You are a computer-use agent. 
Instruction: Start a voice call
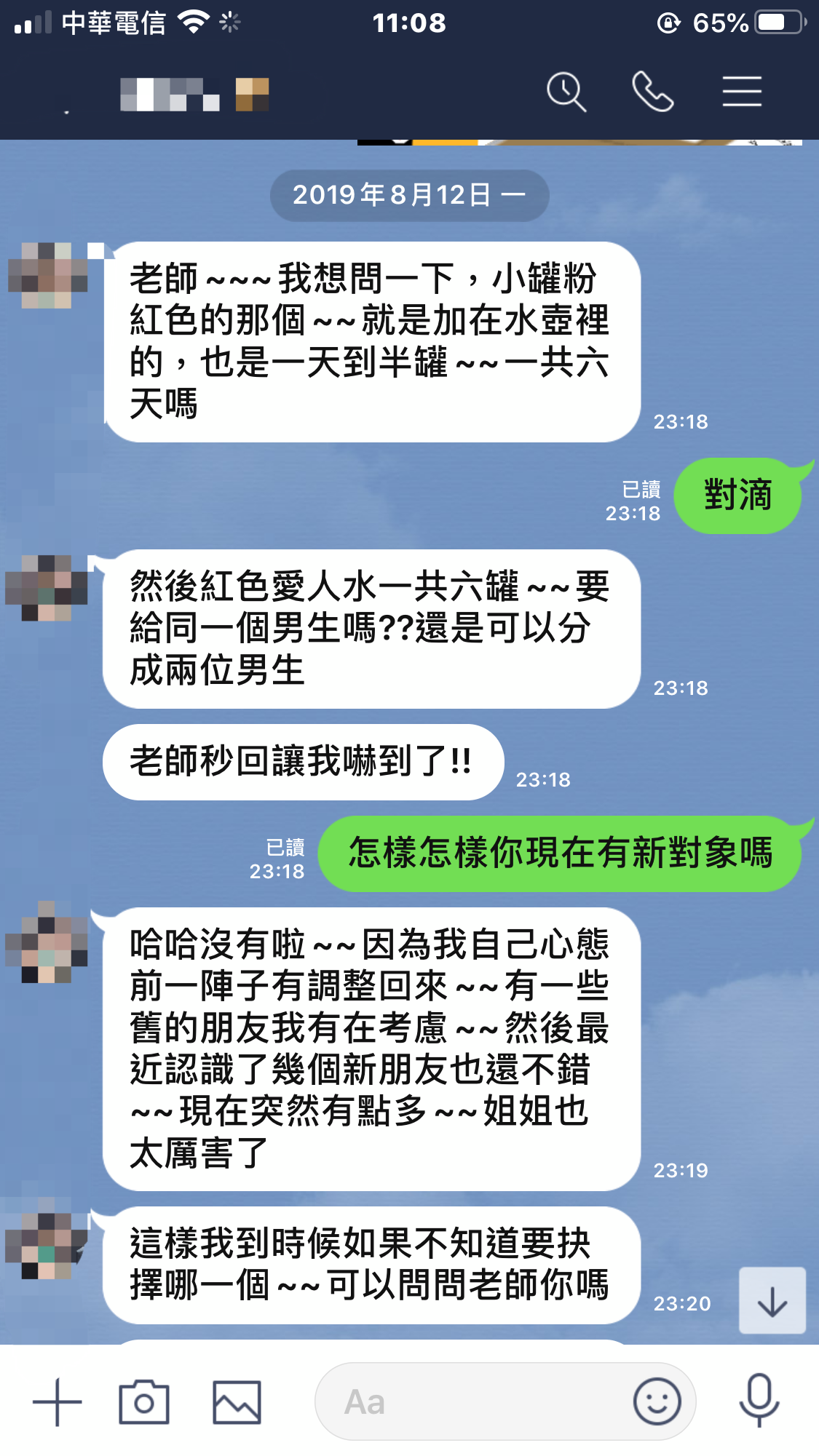(652, 92)
